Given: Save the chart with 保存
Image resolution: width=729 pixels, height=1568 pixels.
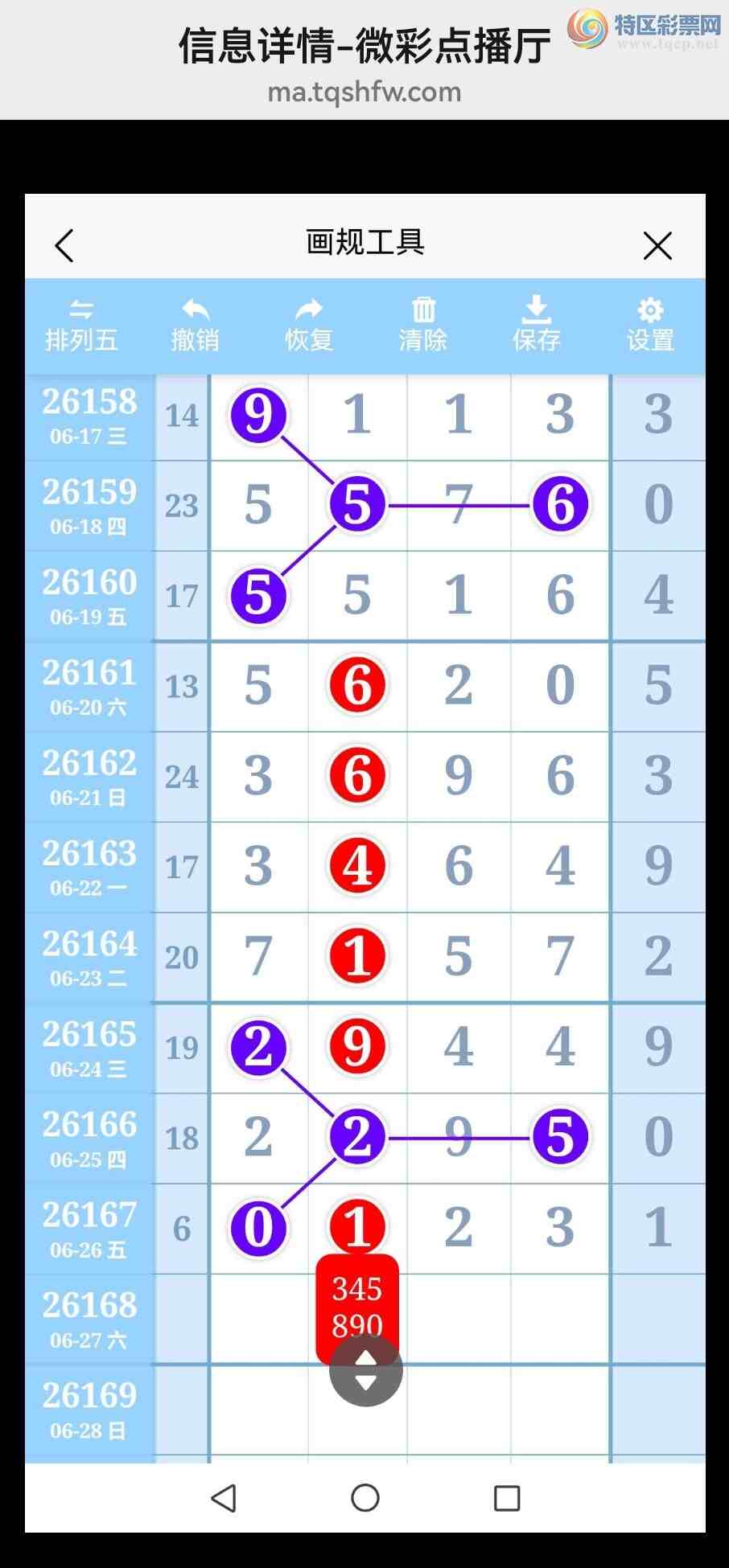Looking at the screenshot, I should point(537,326).
